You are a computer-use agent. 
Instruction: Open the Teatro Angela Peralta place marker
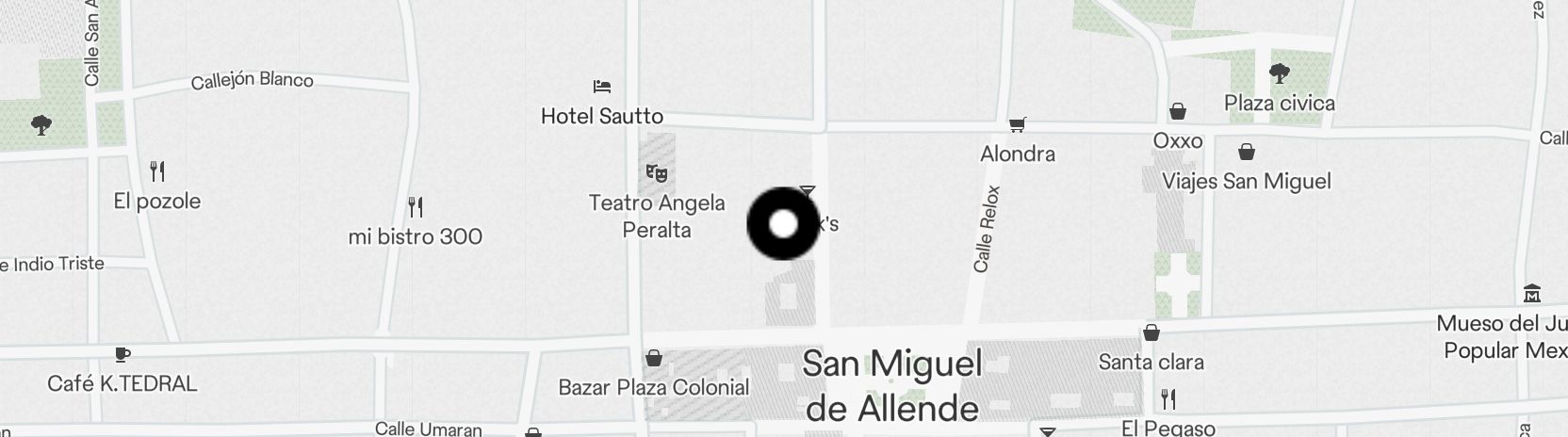pos(657,173)
